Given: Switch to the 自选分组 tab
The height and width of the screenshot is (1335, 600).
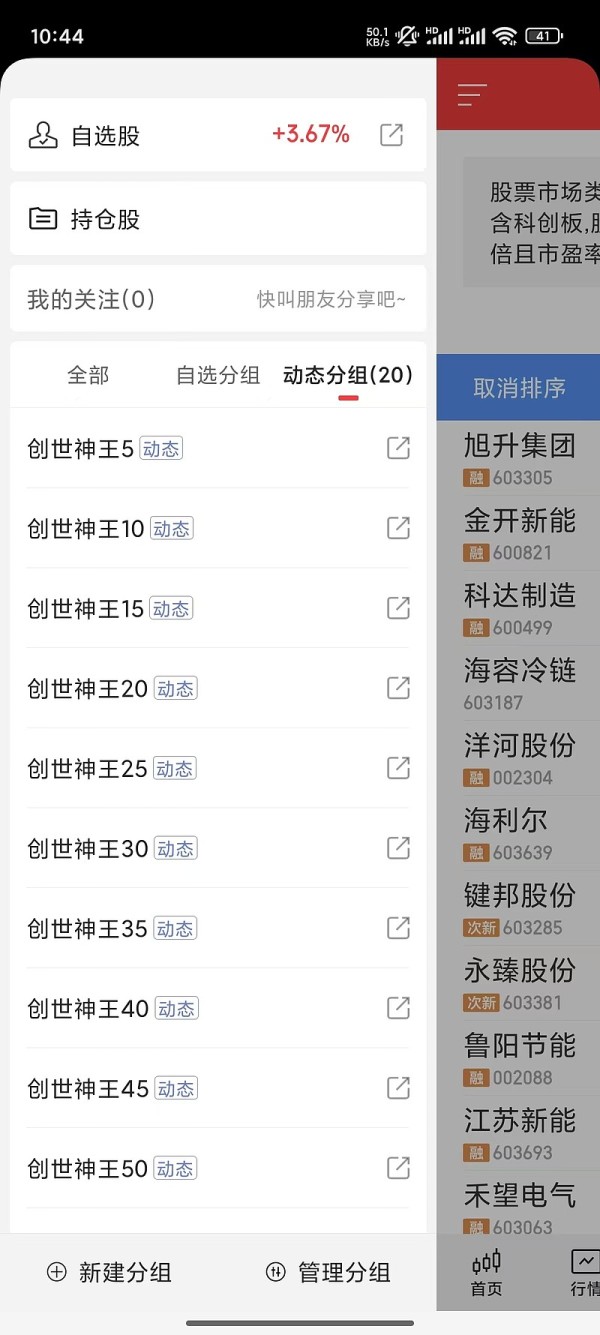Looking at the screenshot, I should [x=218, y=375].
